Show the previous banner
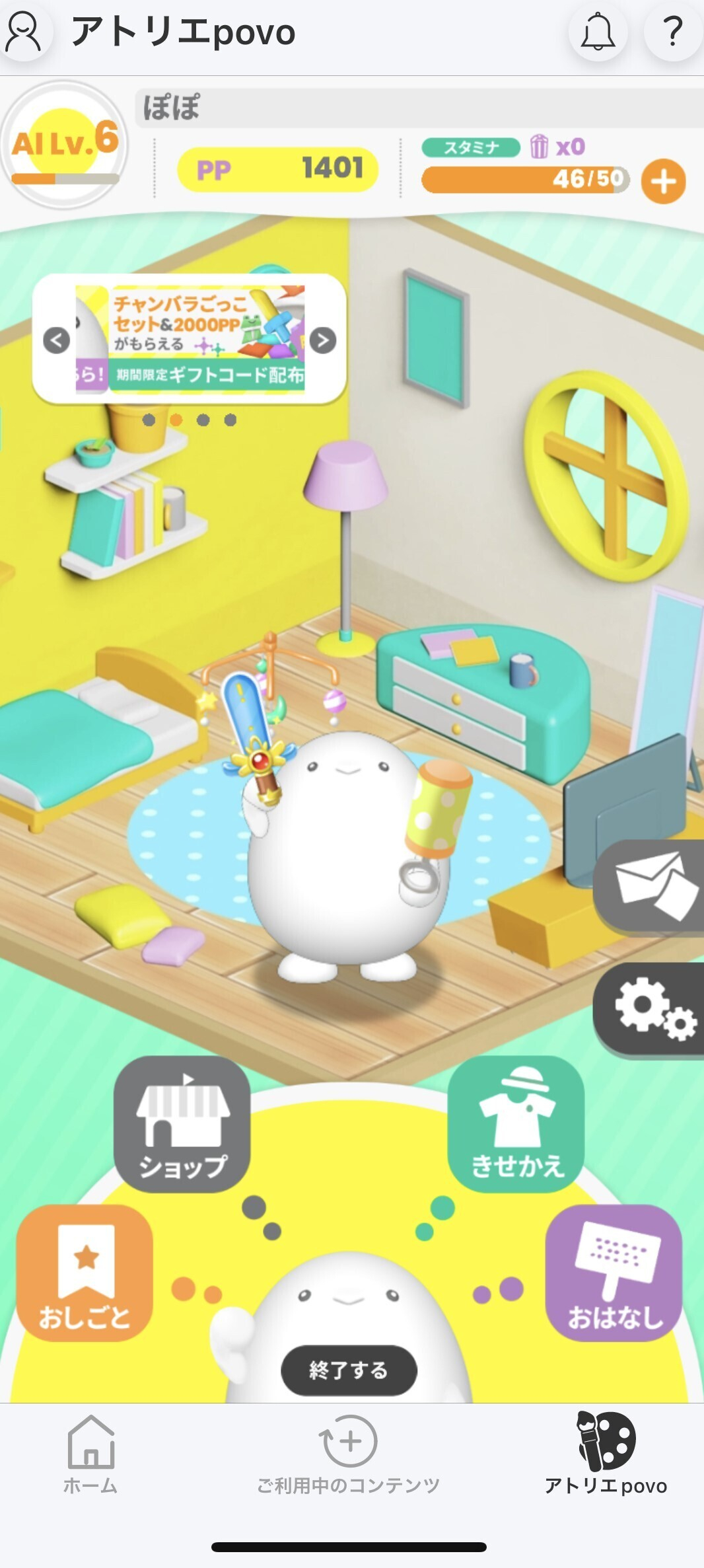The height and width of the screenshot is (1568, 704). [x=57, y=340]
